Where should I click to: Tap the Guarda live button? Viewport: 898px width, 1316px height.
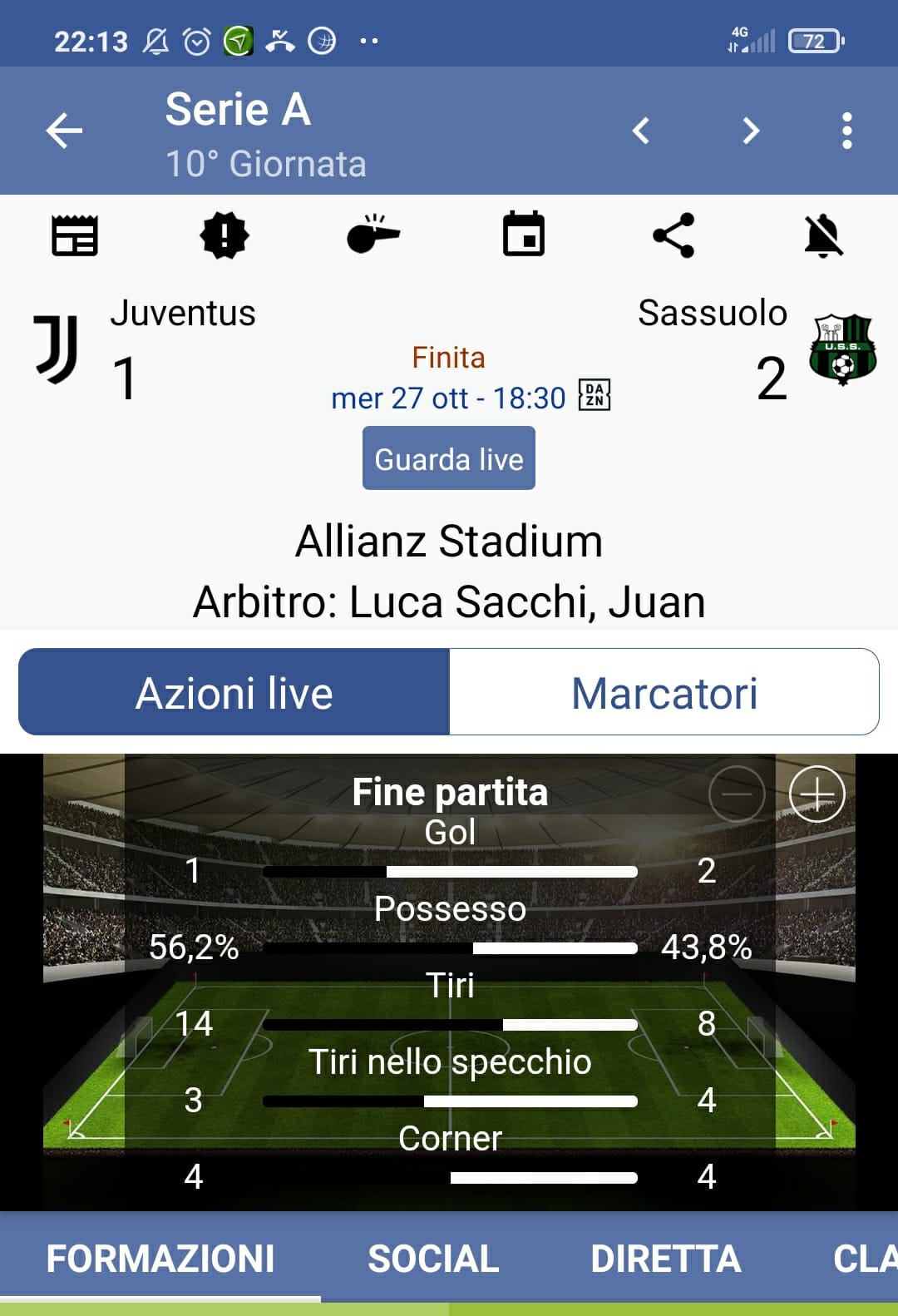[449, 458]
